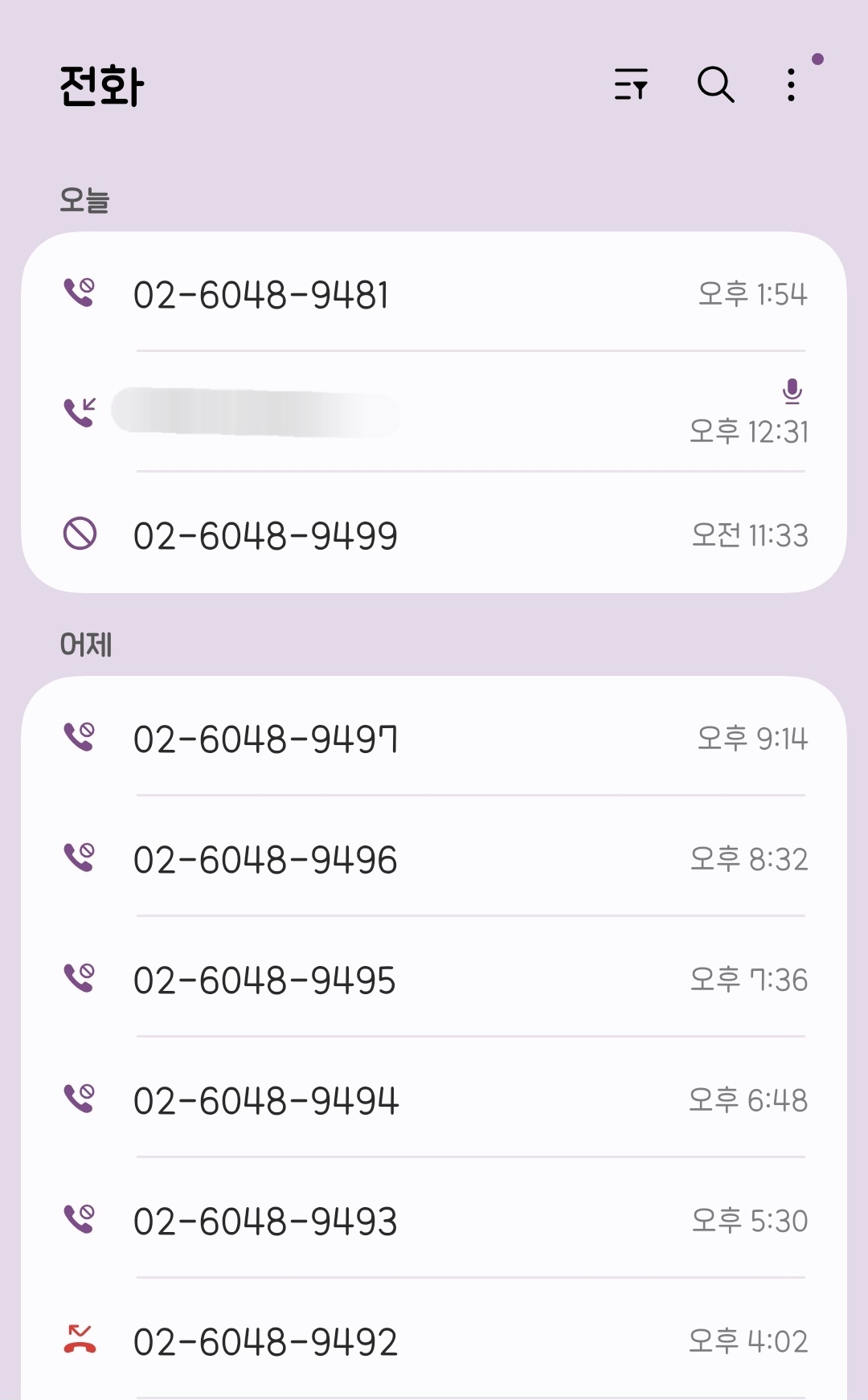Viewport: 868px width, 1400px height.
Task: Open missed call 02-6048-9492
Action: pos(434,1340)
